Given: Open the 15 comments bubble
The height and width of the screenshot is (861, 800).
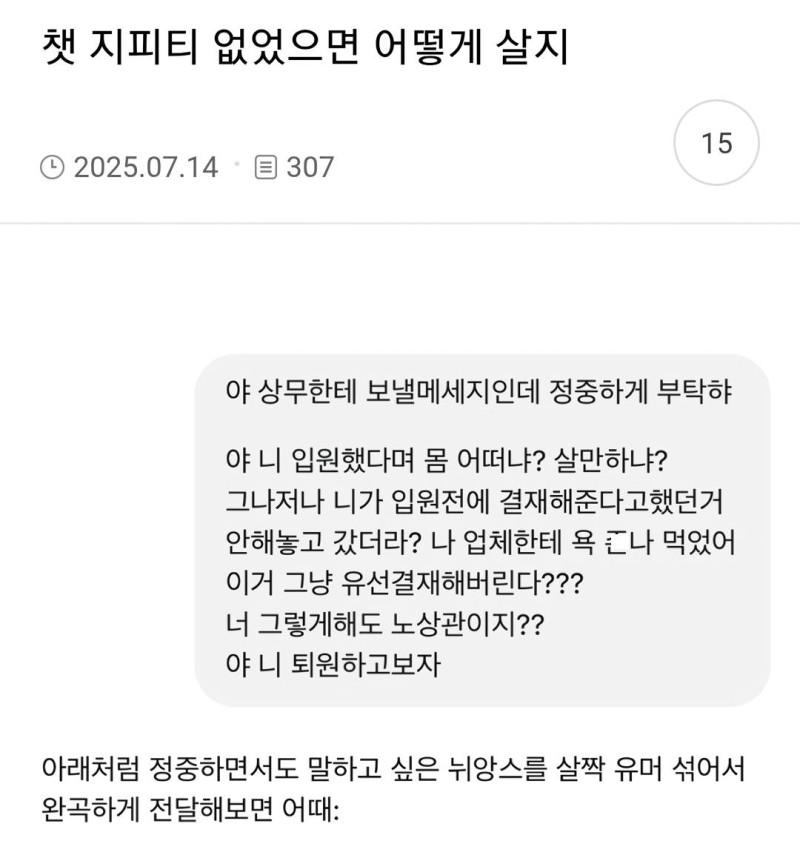Looking at the screenshot, I should [717, 143].
